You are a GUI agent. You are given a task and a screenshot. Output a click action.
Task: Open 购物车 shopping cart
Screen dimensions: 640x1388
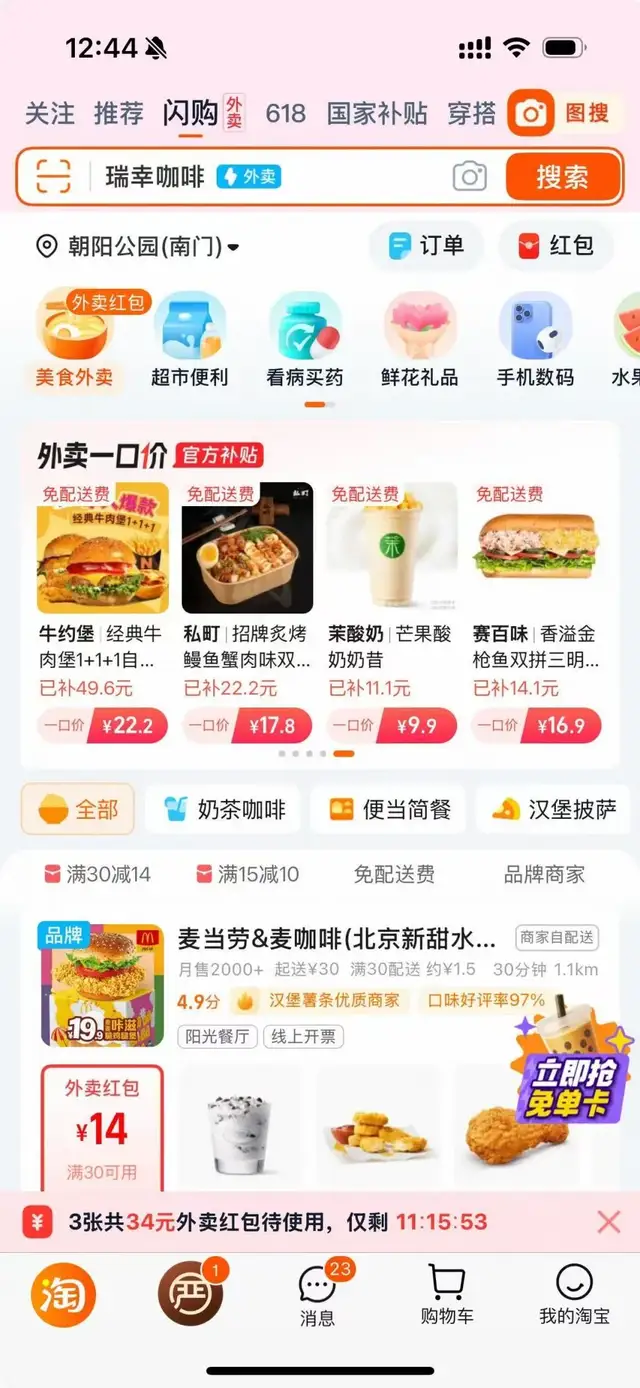pyautogui.click(x=446, y=1294)
